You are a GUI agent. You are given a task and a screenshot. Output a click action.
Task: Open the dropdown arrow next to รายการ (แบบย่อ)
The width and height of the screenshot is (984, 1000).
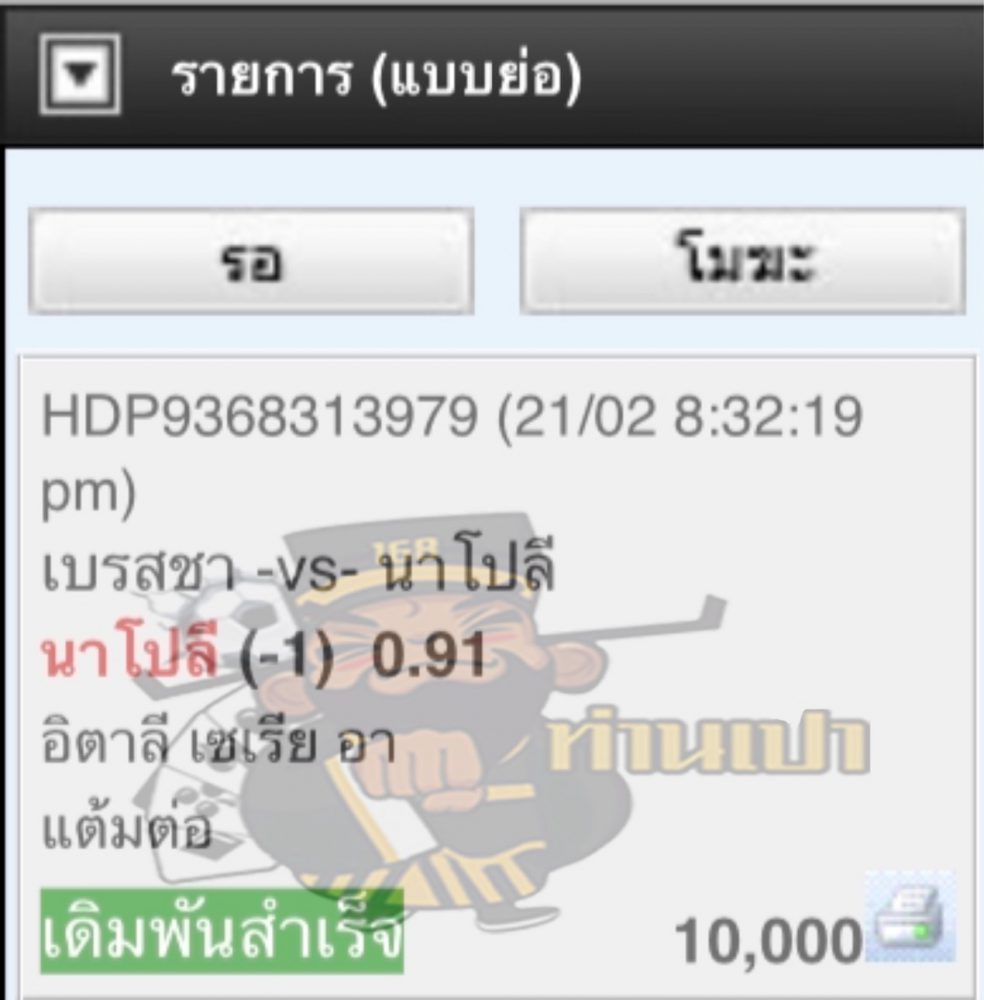click(79, 74)
